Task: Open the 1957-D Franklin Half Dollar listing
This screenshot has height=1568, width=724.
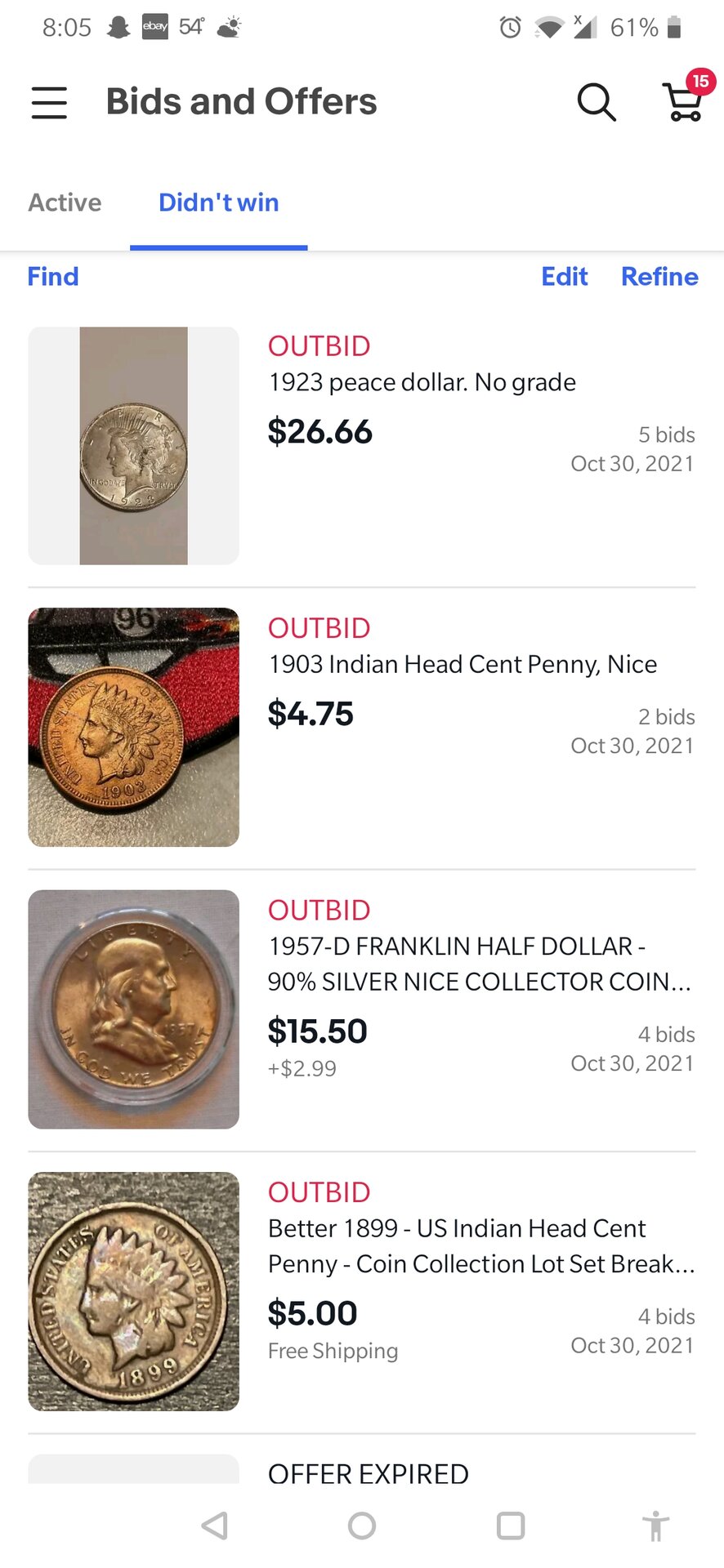Action: (x=479, y=964)
